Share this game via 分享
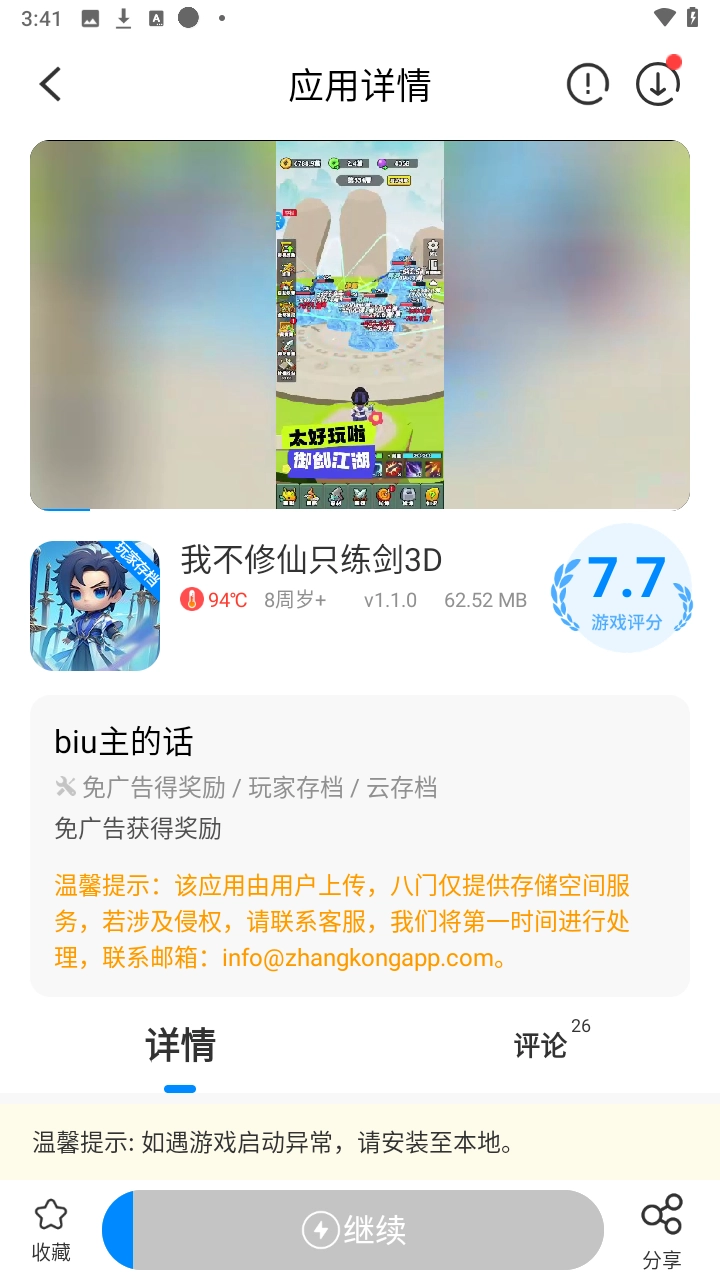 (662, 1230)
